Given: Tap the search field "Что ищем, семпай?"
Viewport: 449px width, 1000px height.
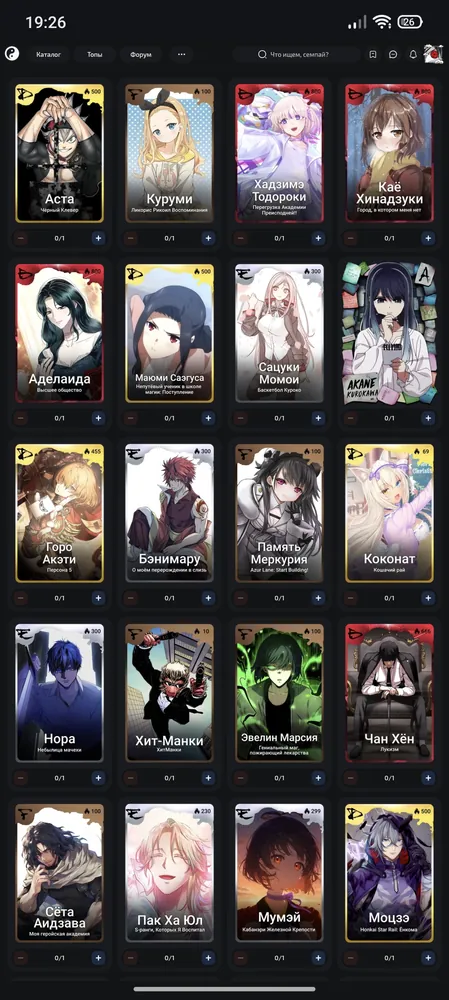Looking at the screenshot, I should [297, 55].
